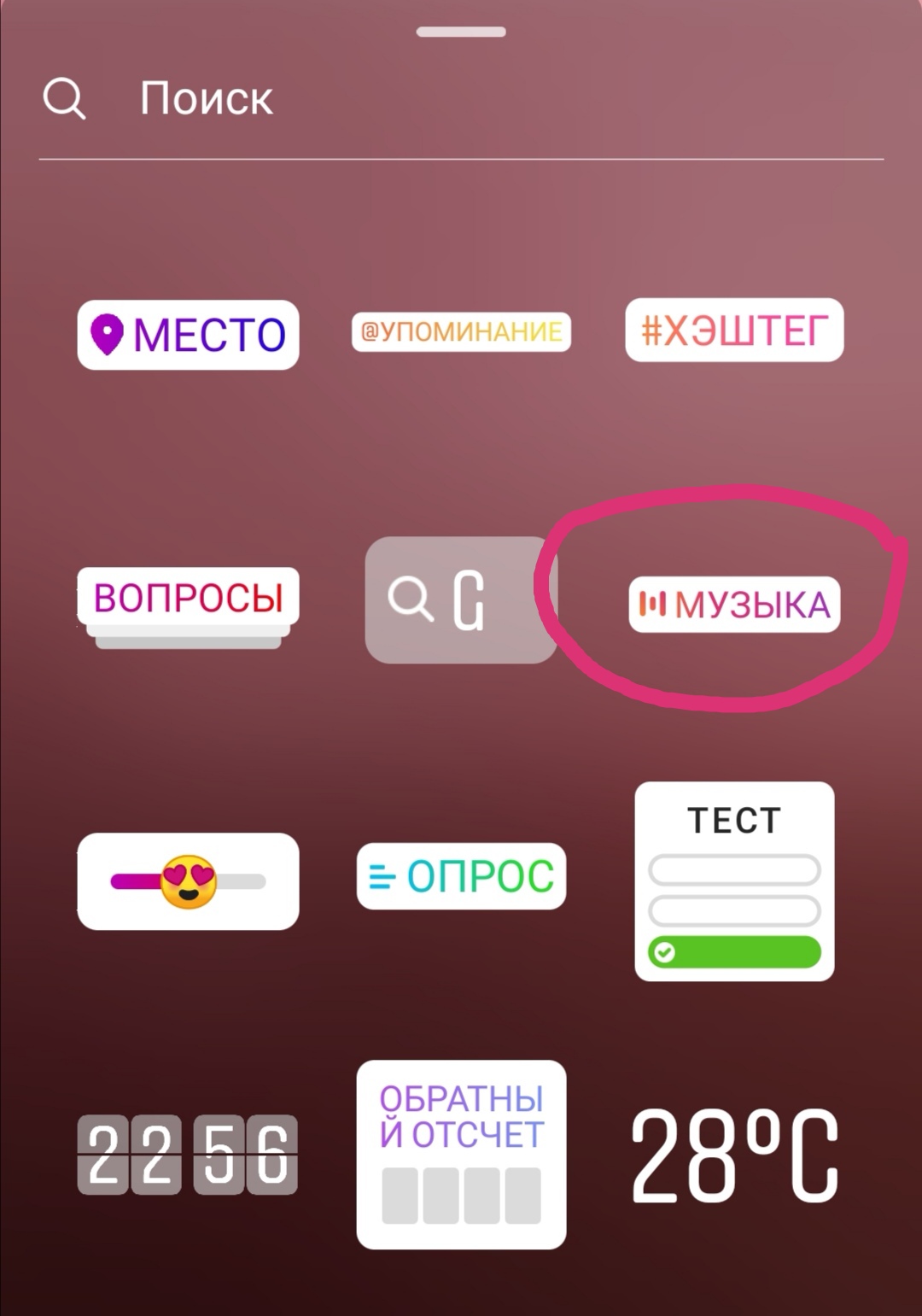Choose the ОПРОС poll sticker
The width and height of the screenshot is (922, 1316).
(x=461, y=876)
